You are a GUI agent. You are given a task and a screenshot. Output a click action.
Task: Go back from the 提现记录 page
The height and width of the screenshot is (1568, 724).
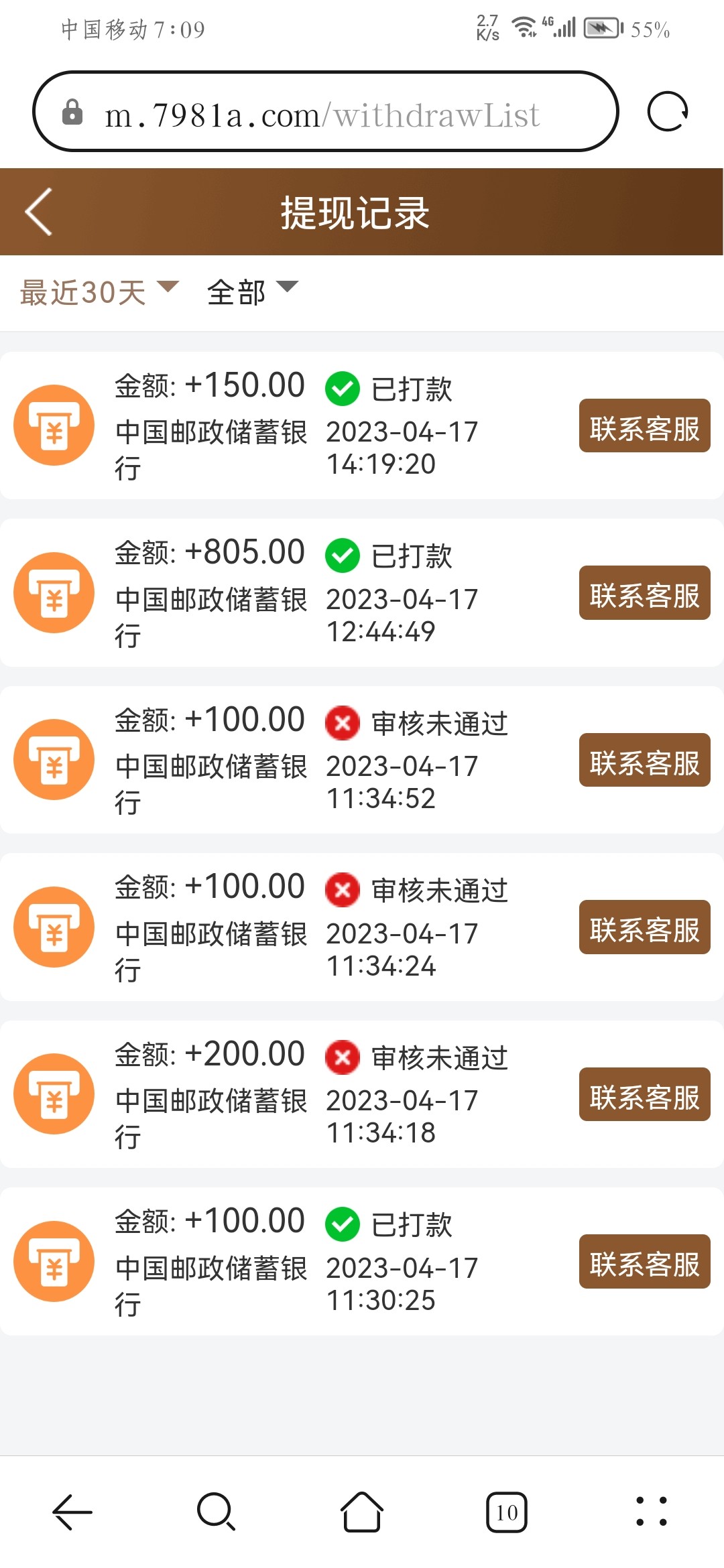pos(39,212)
